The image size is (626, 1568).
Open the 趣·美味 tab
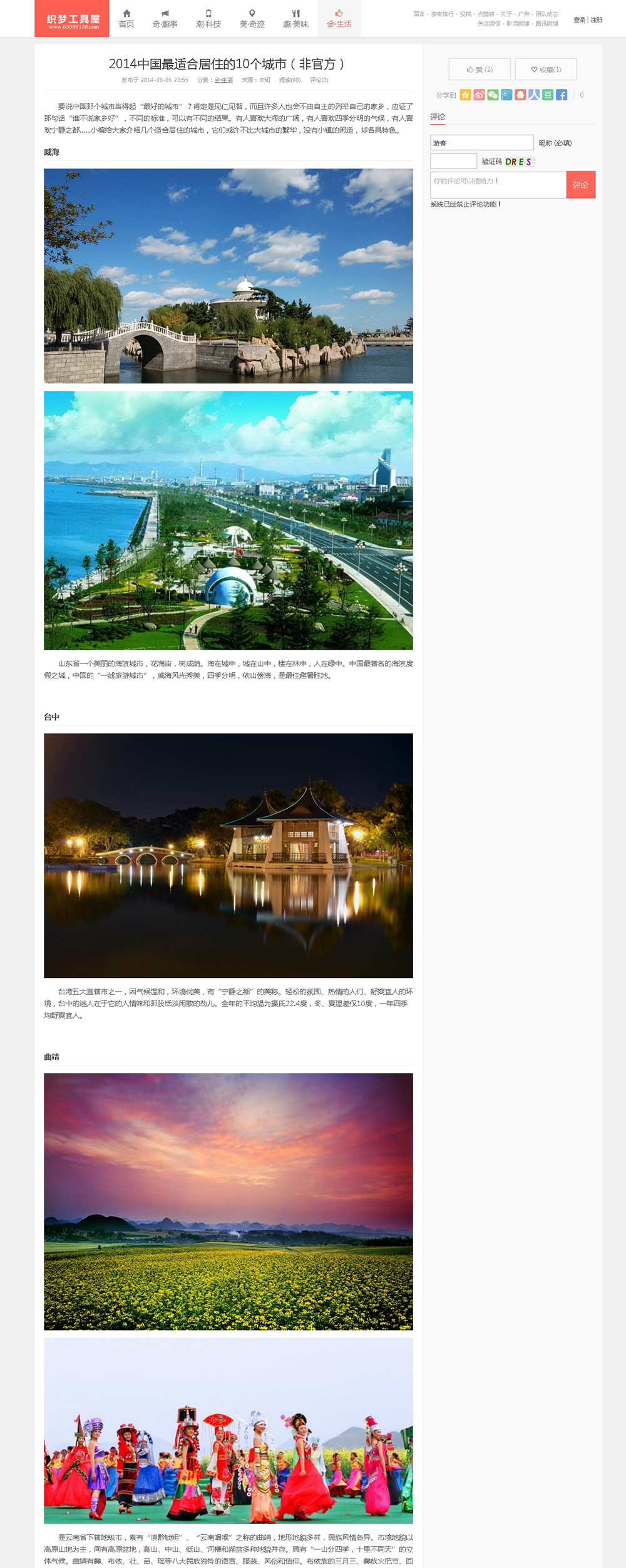(295, 19)
